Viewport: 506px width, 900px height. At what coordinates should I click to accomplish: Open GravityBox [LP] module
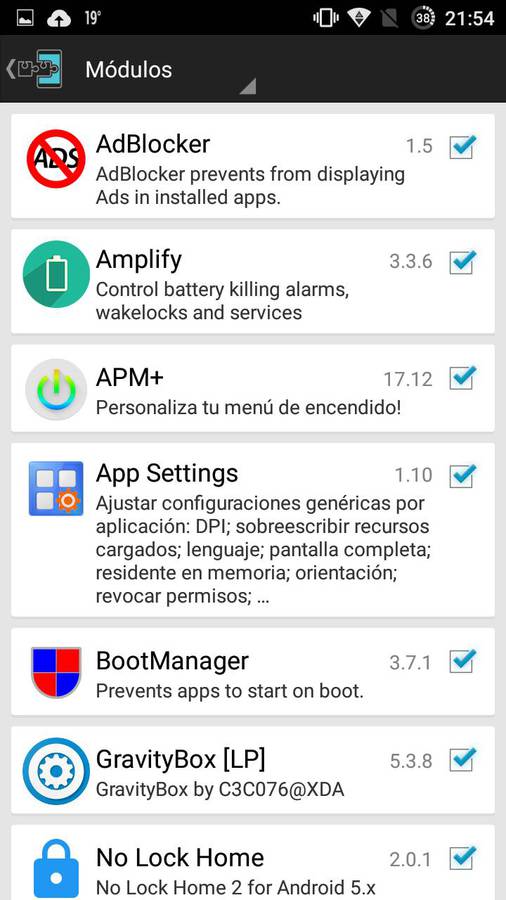tap(252, 770)
